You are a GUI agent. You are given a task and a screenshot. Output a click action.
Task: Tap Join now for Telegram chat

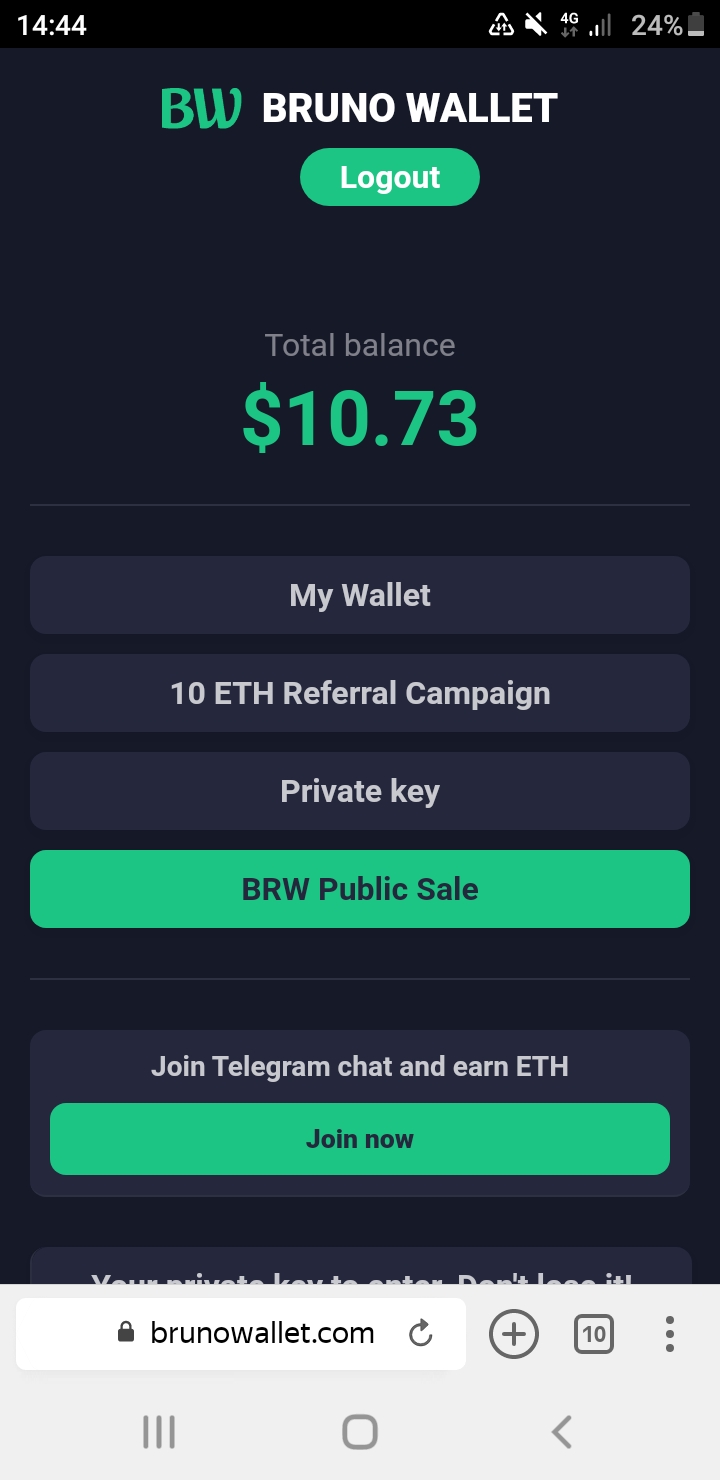(x=360, y=1139)
